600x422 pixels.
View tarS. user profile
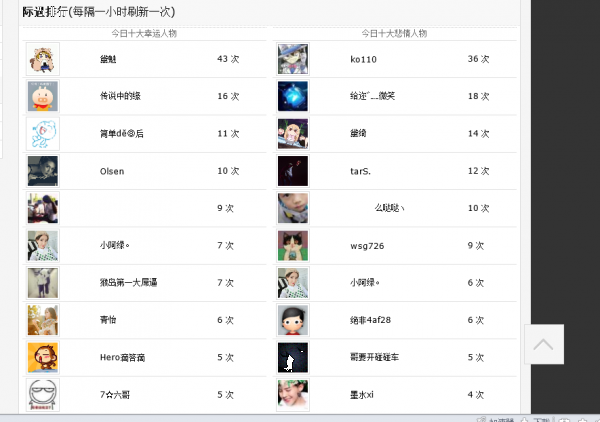(360, 171)
